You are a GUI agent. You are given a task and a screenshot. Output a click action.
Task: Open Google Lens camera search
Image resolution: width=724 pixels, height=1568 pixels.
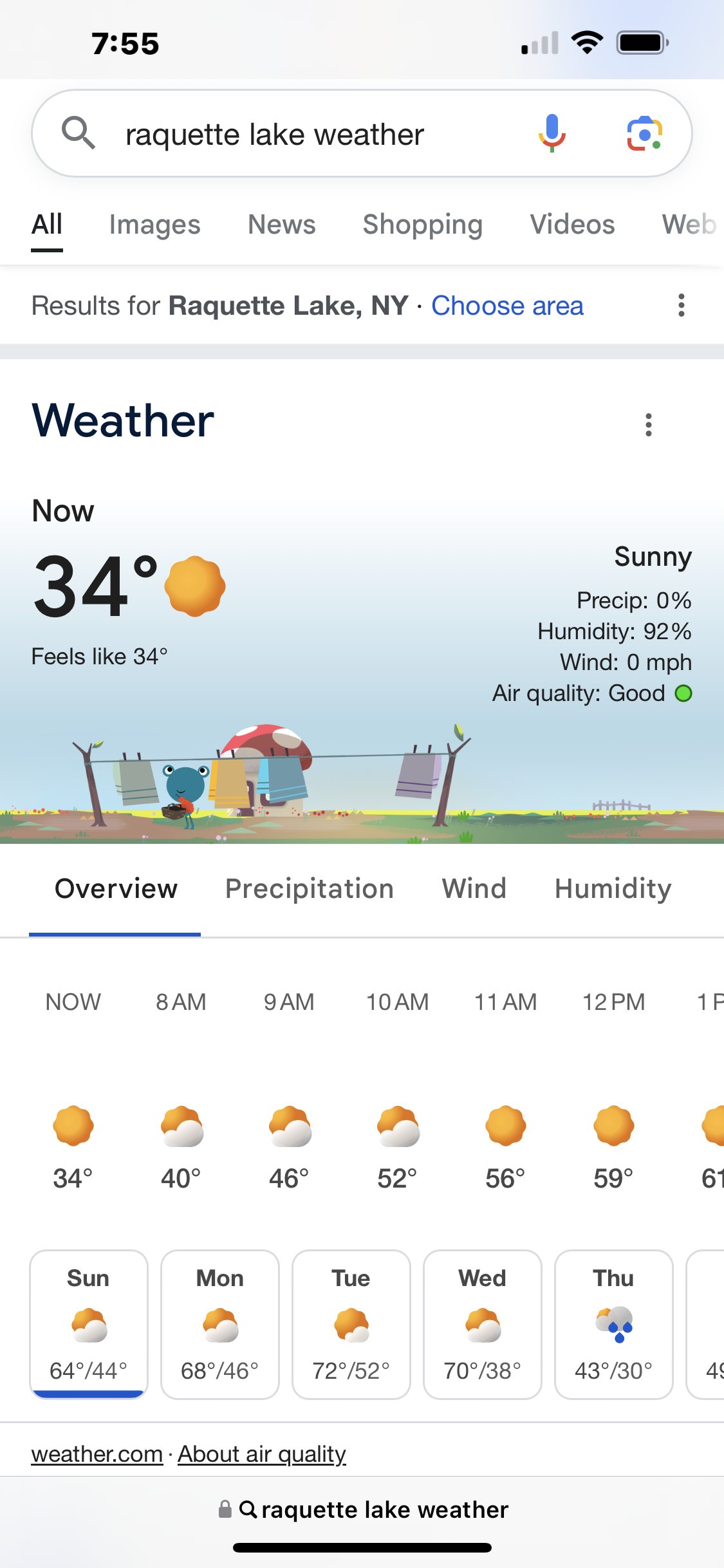pos(645,134)
